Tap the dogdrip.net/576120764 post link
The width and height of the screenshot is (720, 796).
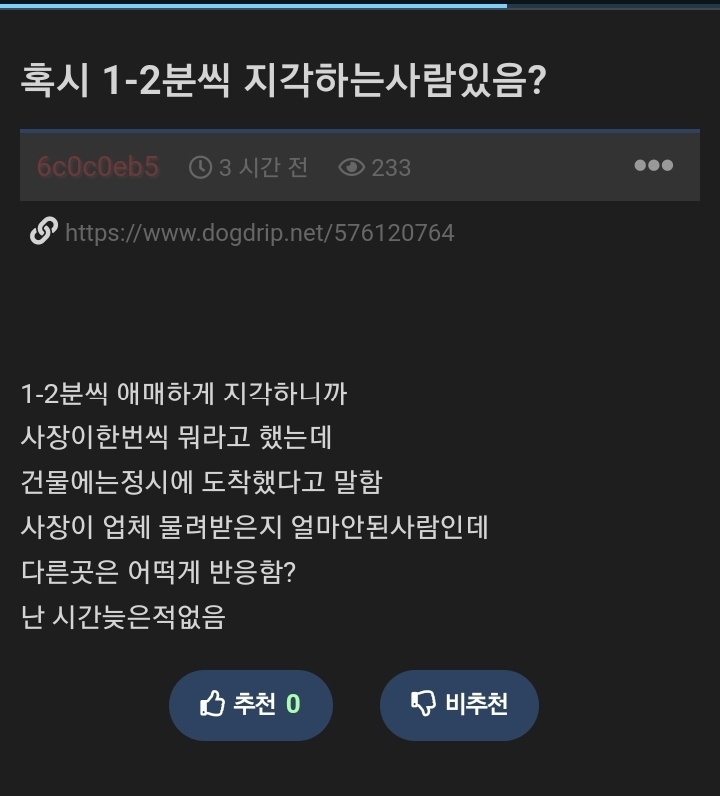(259, 233)
